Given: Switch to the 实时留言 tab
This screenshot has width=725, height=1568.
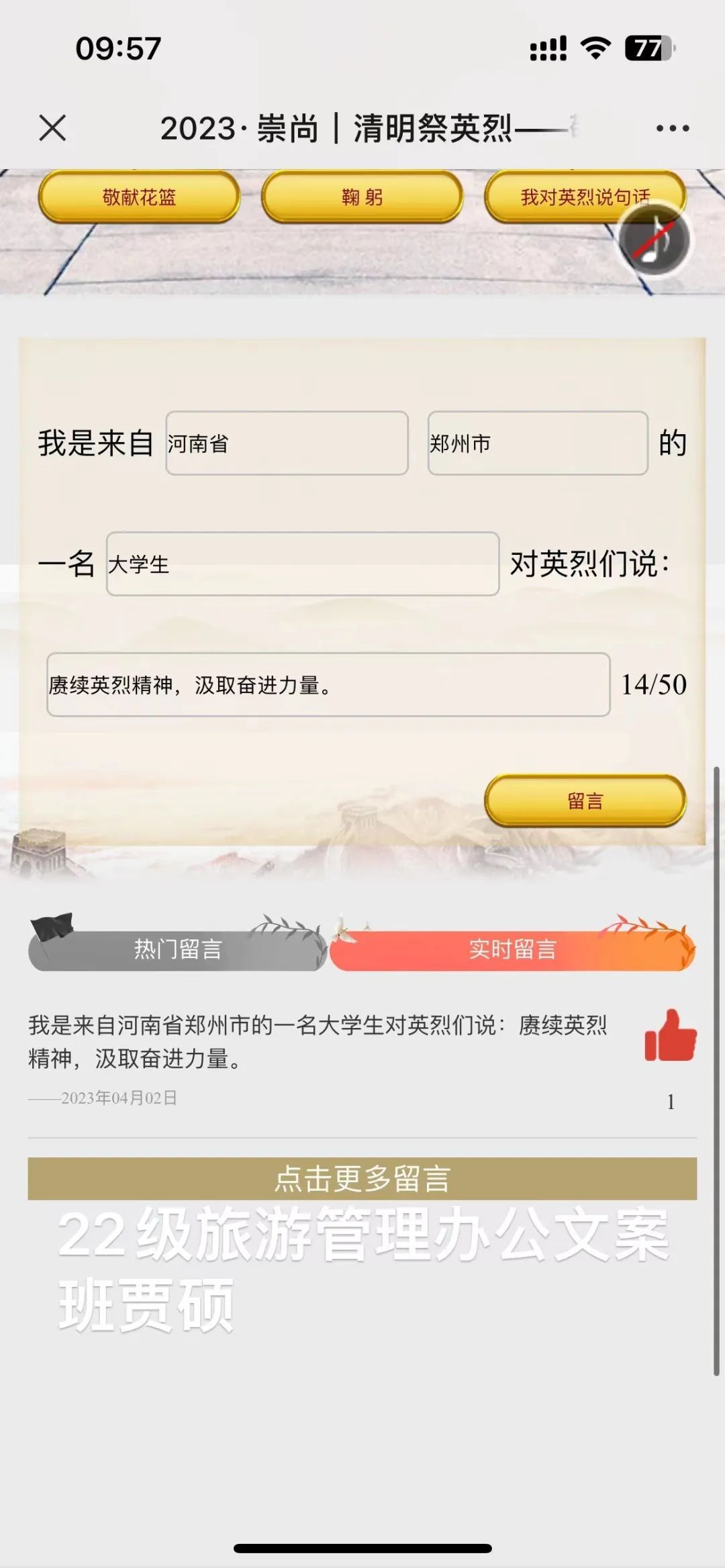Looking at the screenshot, I should [512, 949].
